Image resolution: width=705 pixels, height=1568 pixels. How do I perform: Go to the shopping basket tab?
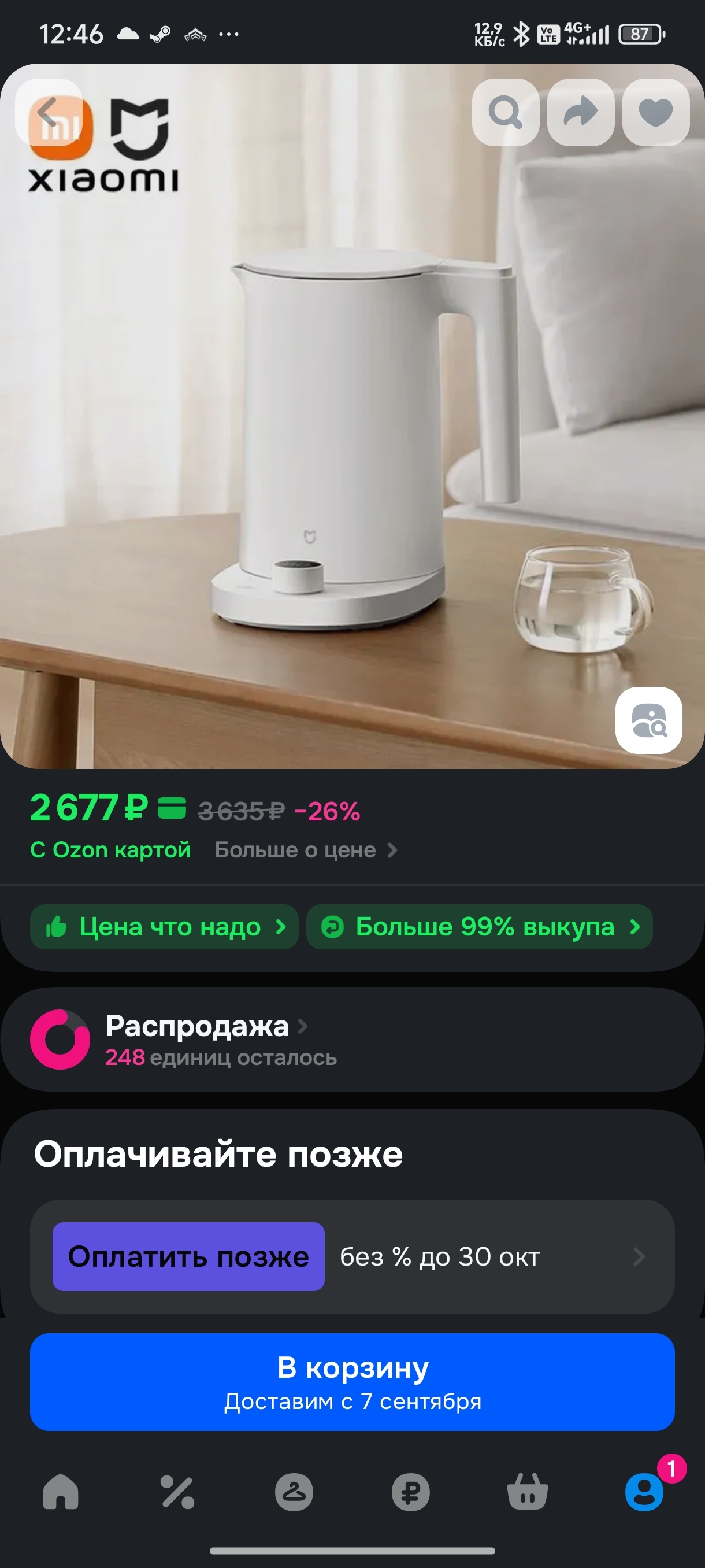(x=528, y=1492)
